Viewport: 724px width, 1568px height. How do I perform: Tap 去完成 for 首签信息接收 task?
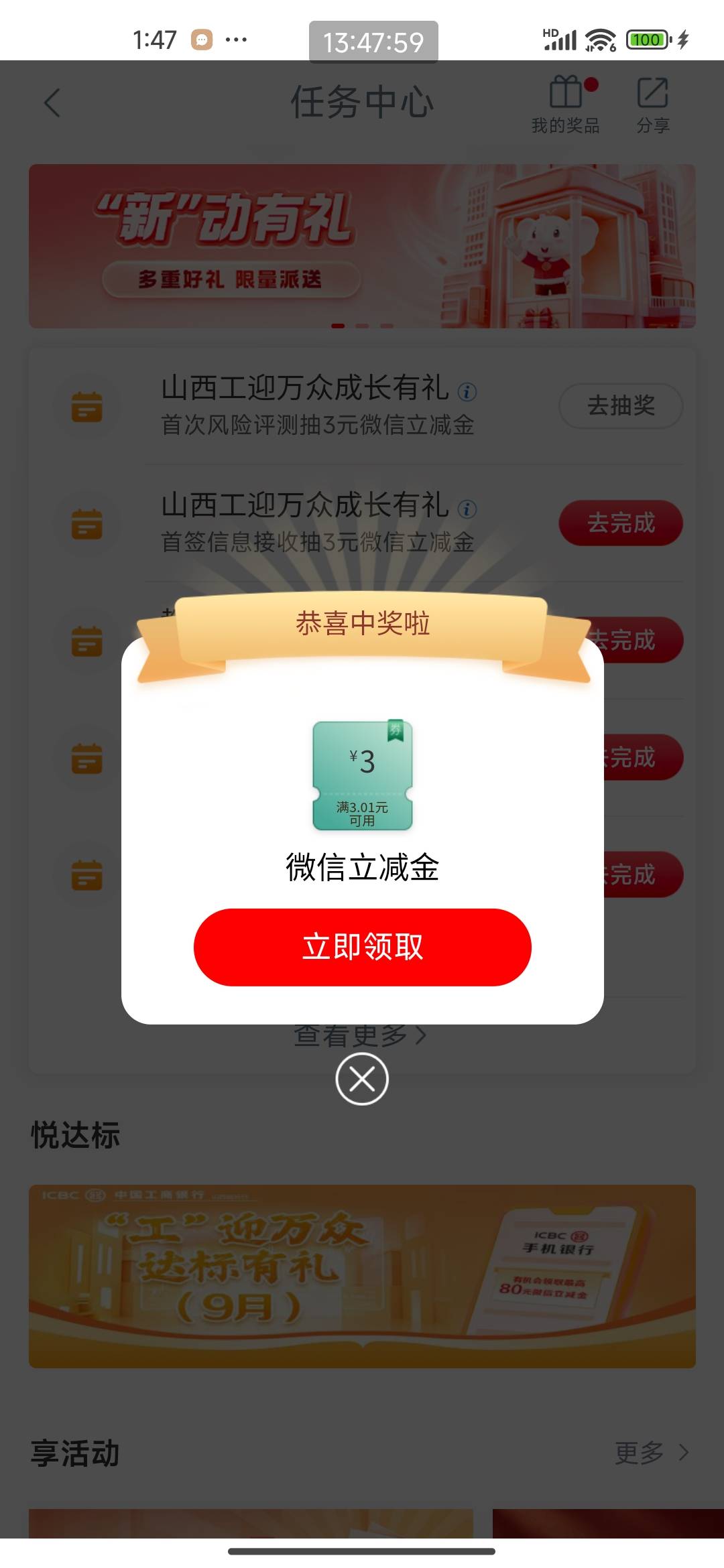click(621, 523)
